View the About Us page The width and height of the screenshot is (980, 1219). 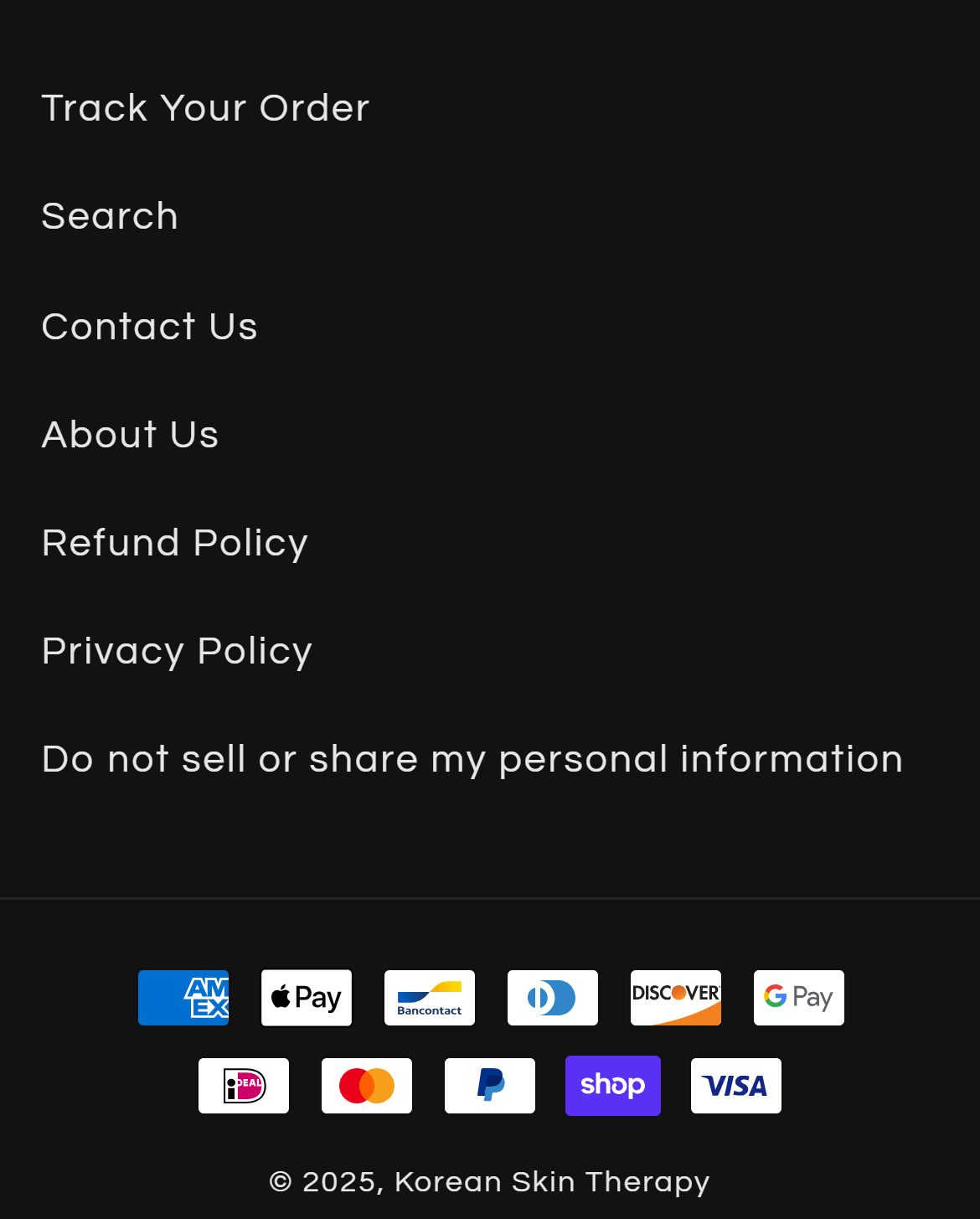tap(130, 434)
